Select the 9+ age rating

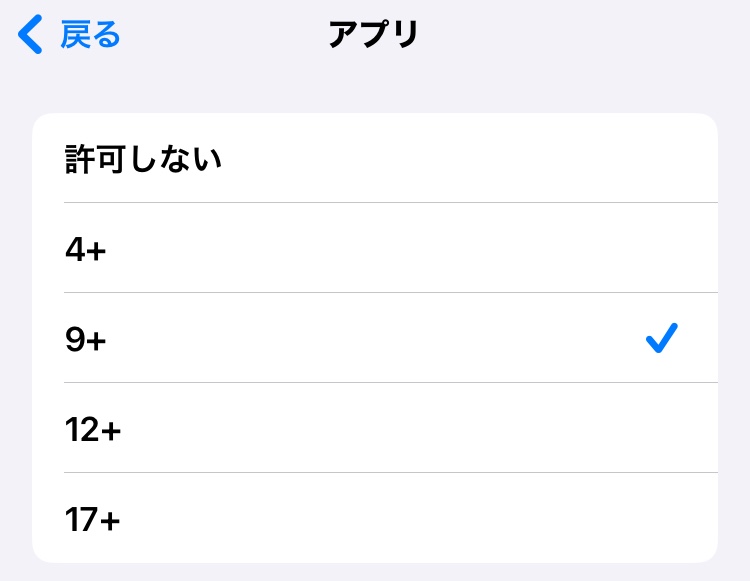(375, 338)
